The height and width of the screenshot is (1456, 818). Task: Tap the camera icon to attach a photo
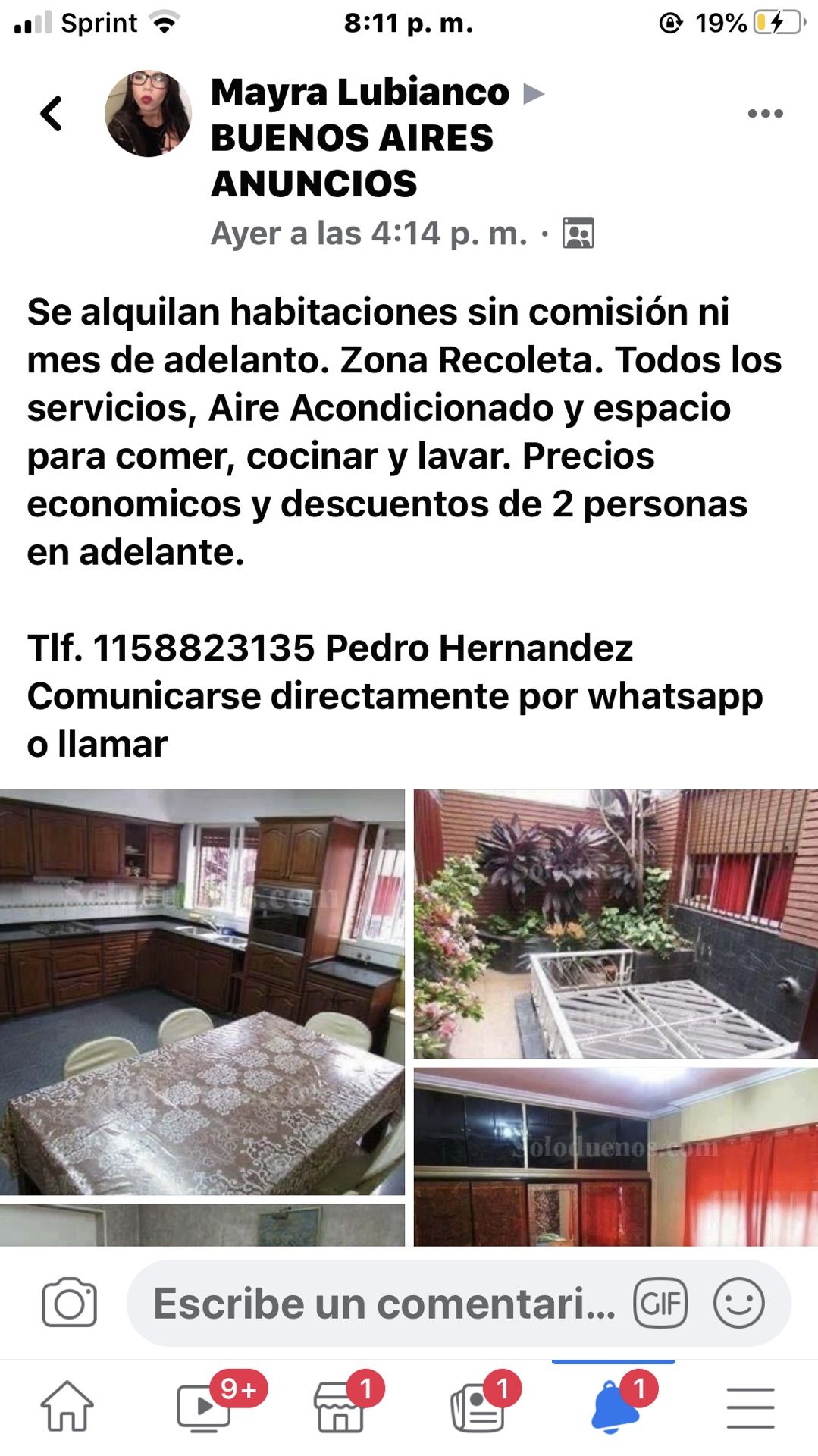pyautogui.click(x=69, y=1303)
